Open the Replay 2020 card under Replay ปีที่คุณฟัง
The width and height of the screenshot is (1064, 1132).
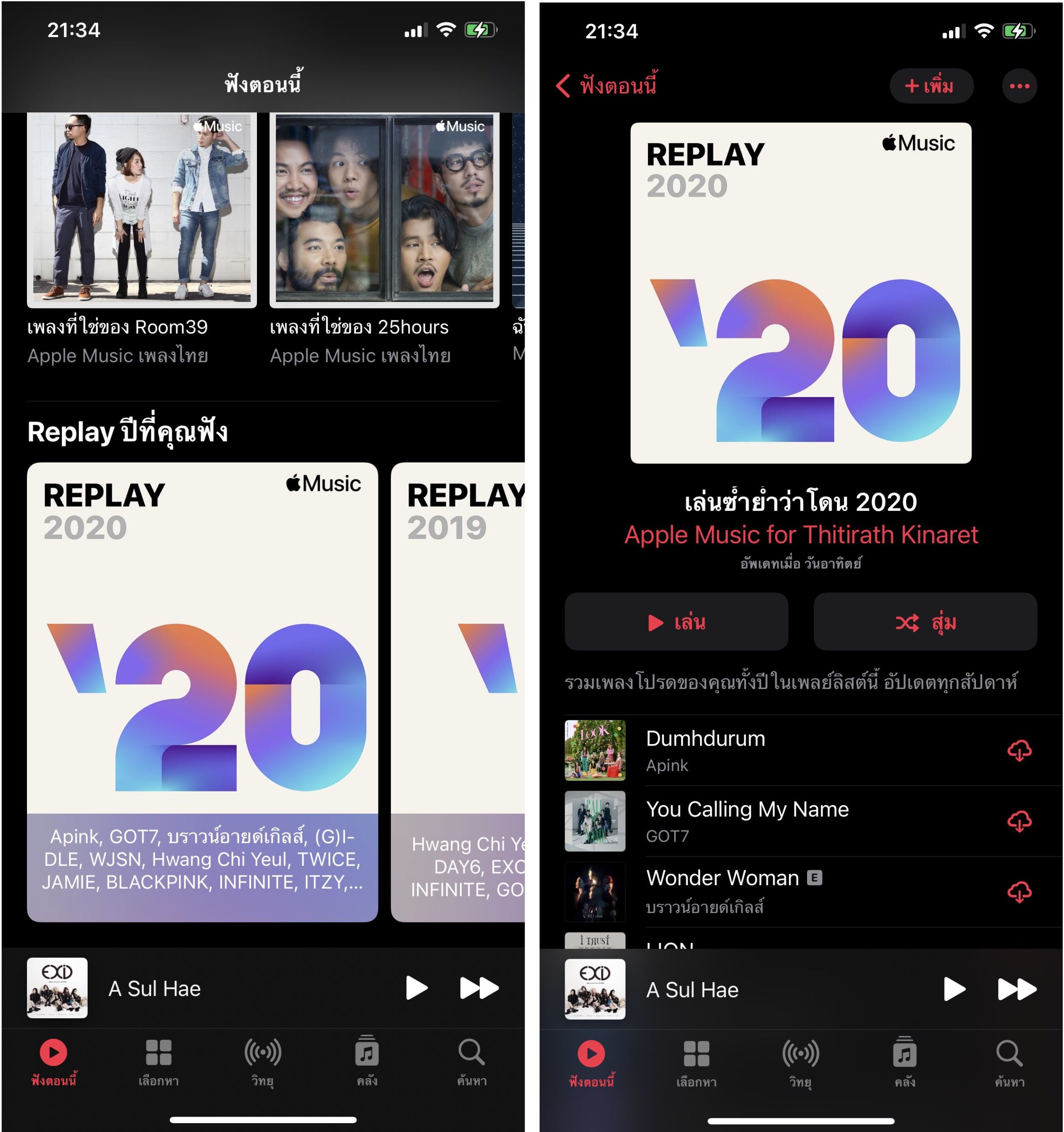202,691
